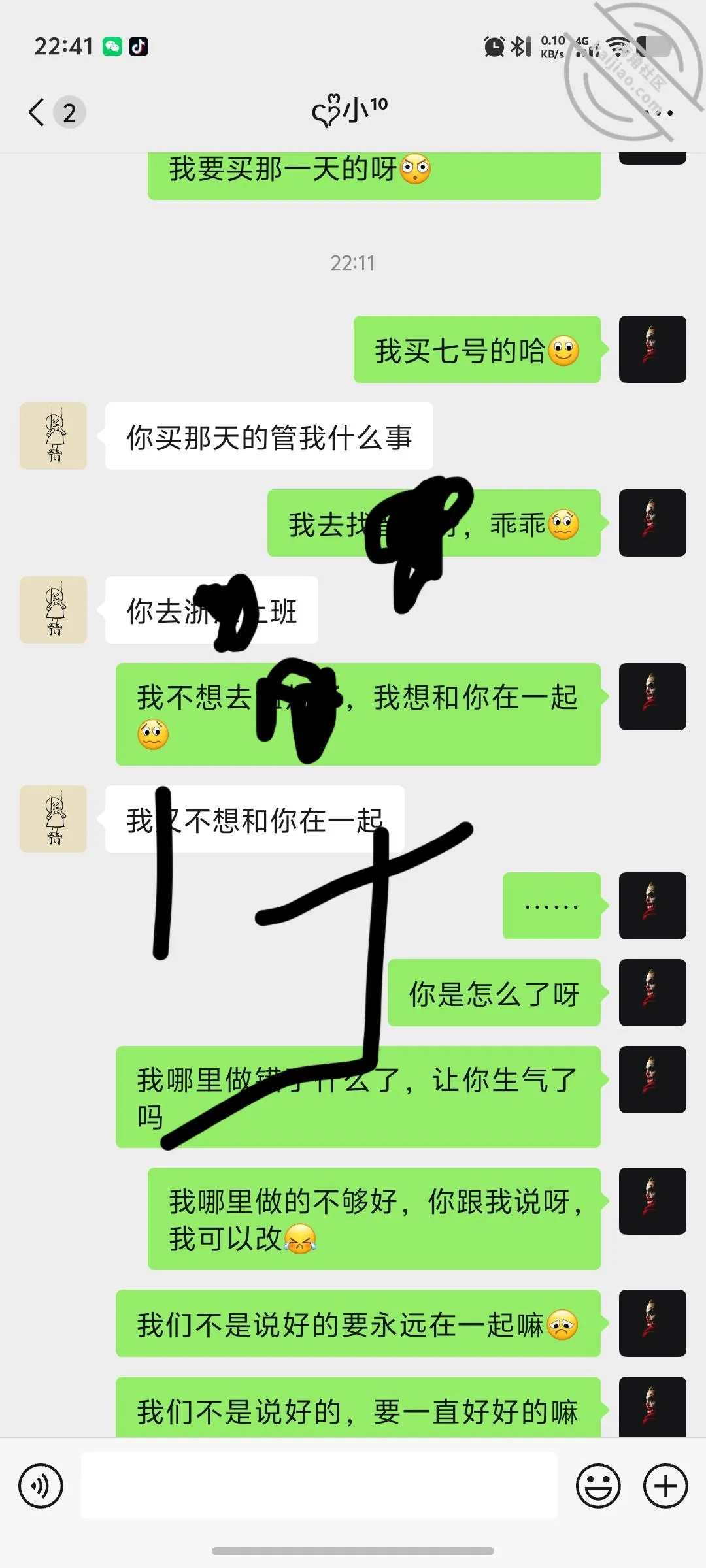Switch to voice message input

[x=41, y=1486]
